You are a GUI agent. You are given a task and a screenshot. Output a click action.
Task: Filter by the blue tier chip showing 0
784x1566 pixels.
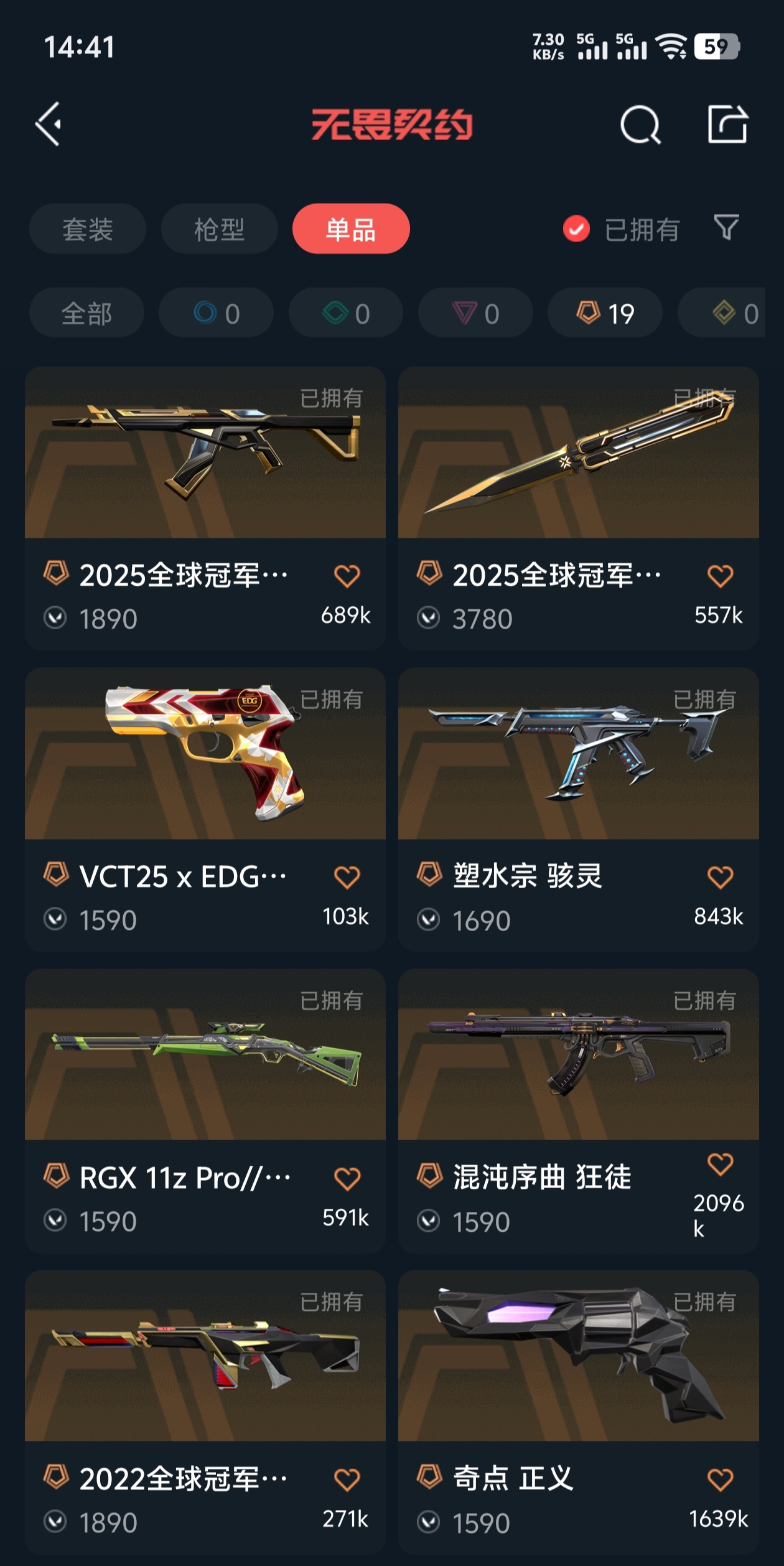[x=216, y=313]
